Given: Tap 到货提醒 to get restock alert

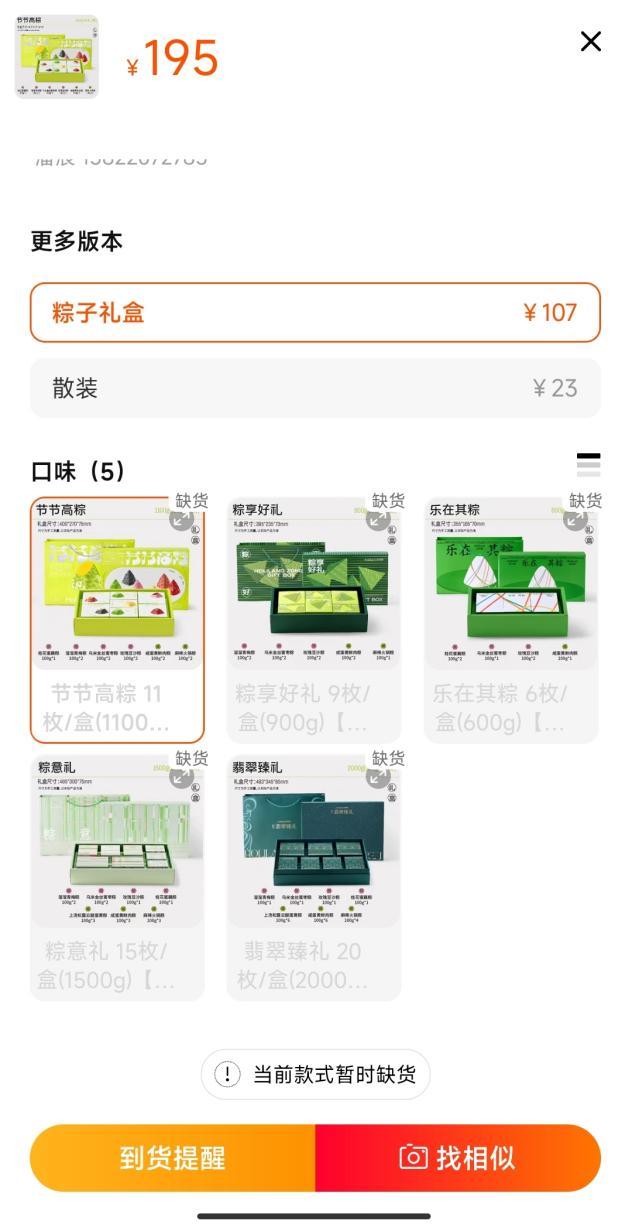Looking at the screenshot, I should 173,1158.
